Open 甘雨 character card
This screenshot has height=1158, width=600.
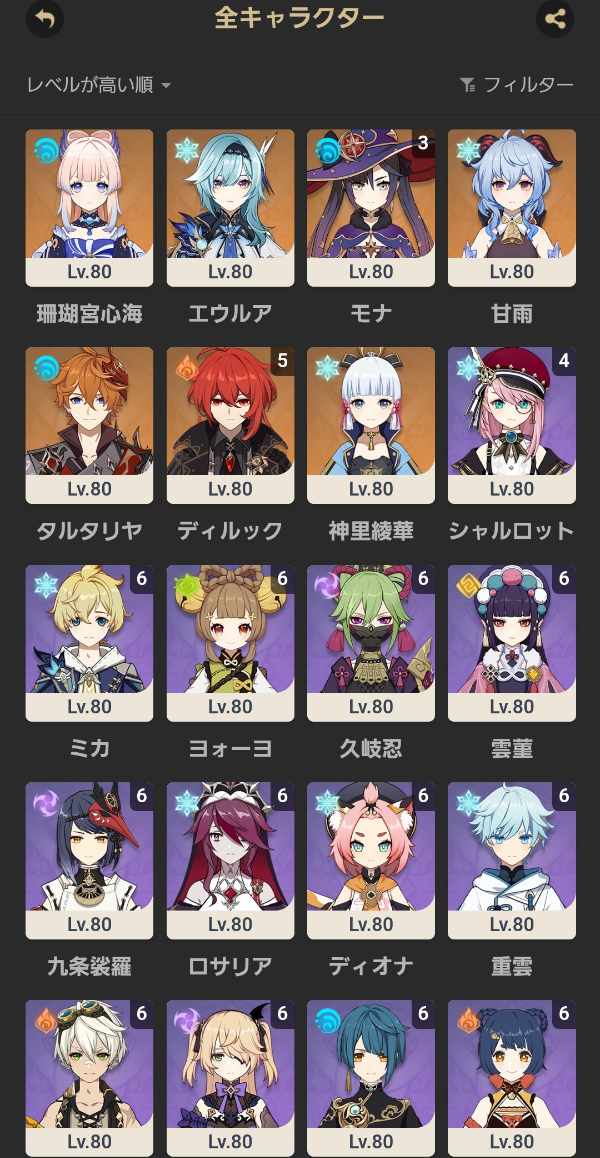coord(512,207)
